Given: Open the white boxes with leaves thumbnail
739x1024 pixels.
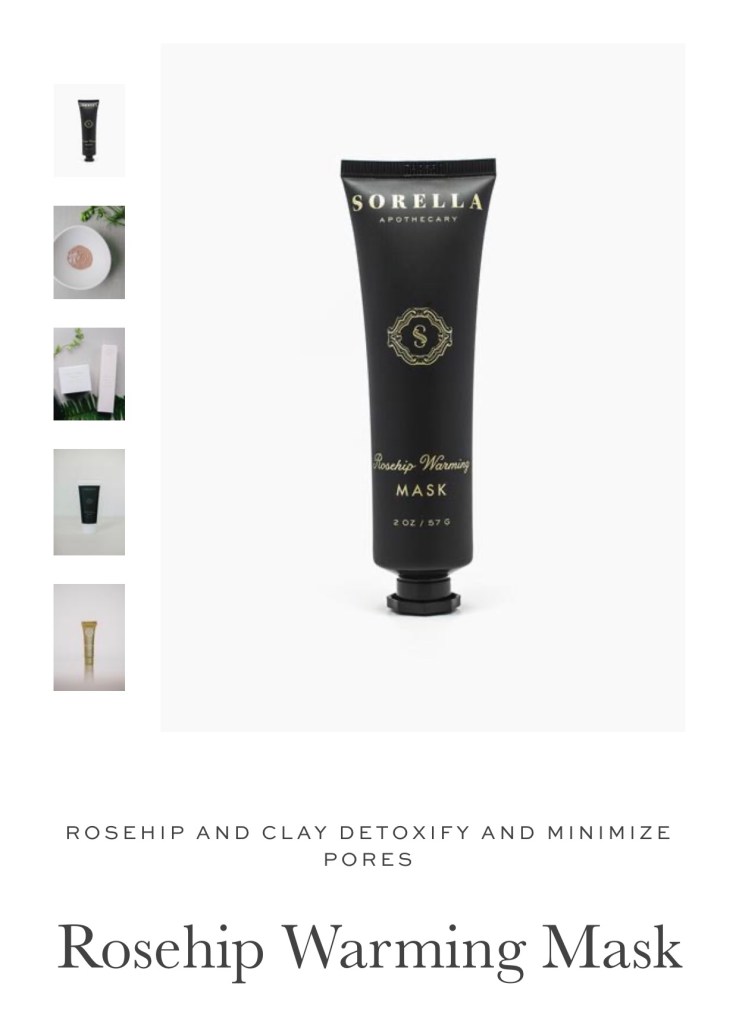Looking at the screenshot, I should point(89,374).
